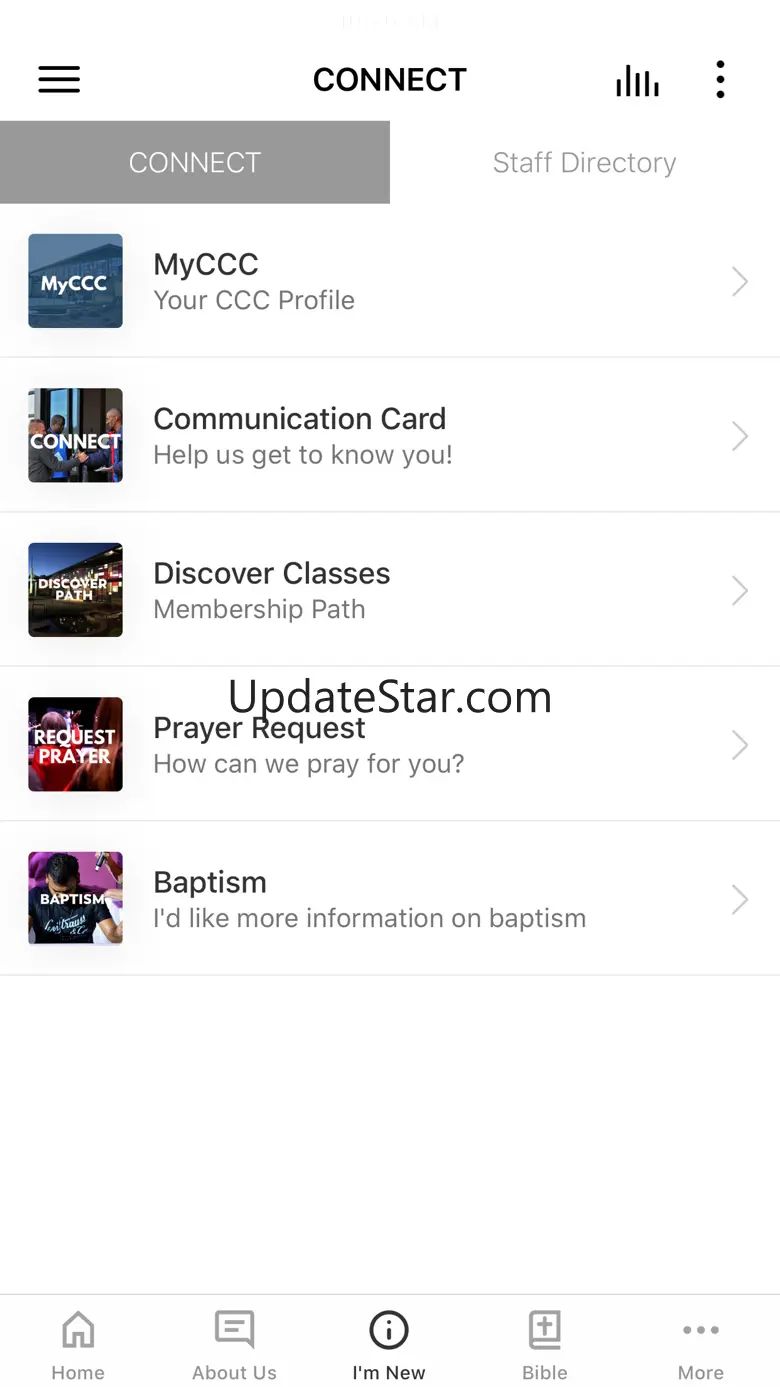Select the CONNECT top tab
Image resolution: width=780 pixels, height=1387 pixels.
(x=195, y=163)
